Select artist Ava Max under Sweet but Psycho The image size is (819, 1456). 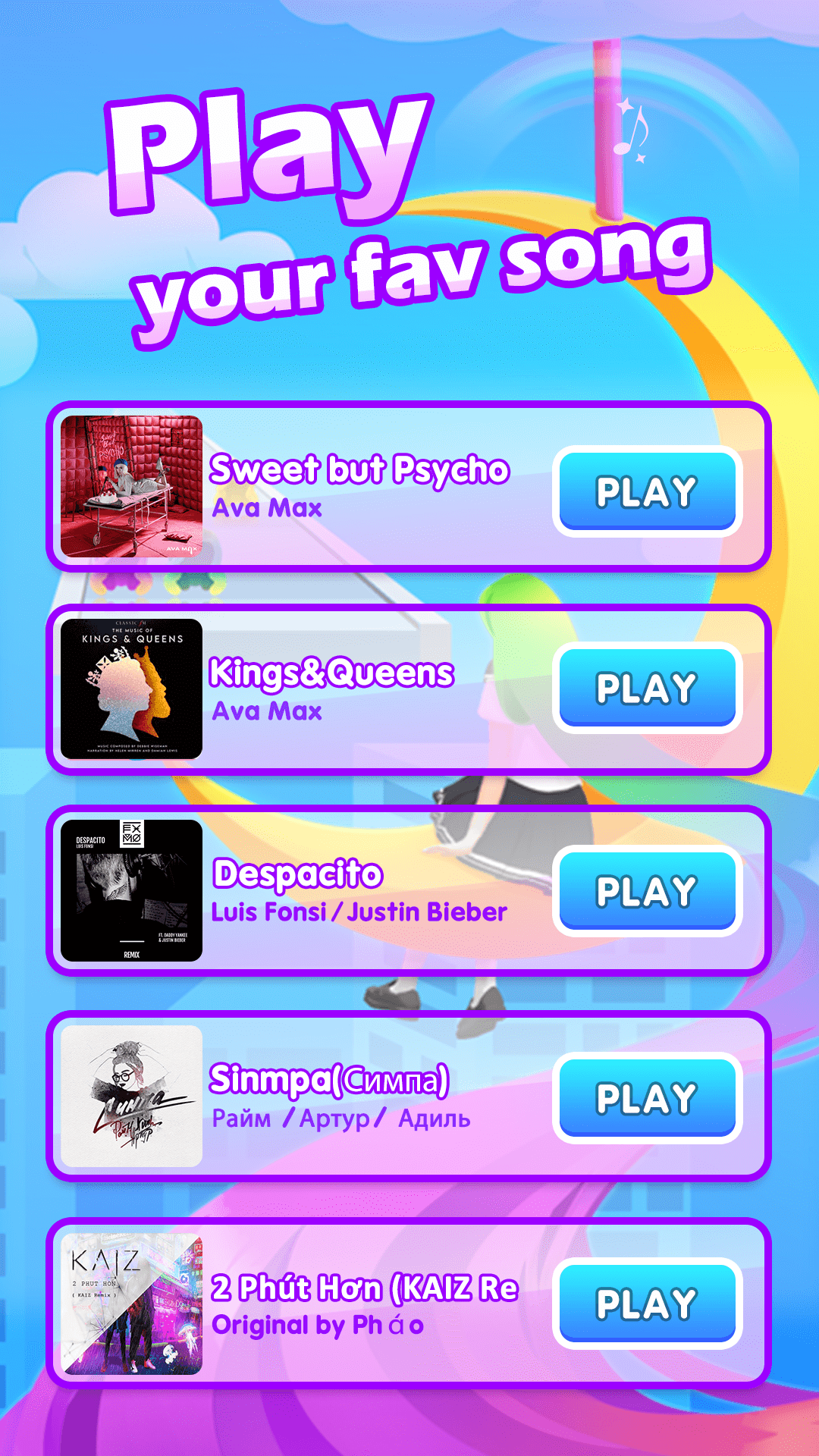[265, 509]
